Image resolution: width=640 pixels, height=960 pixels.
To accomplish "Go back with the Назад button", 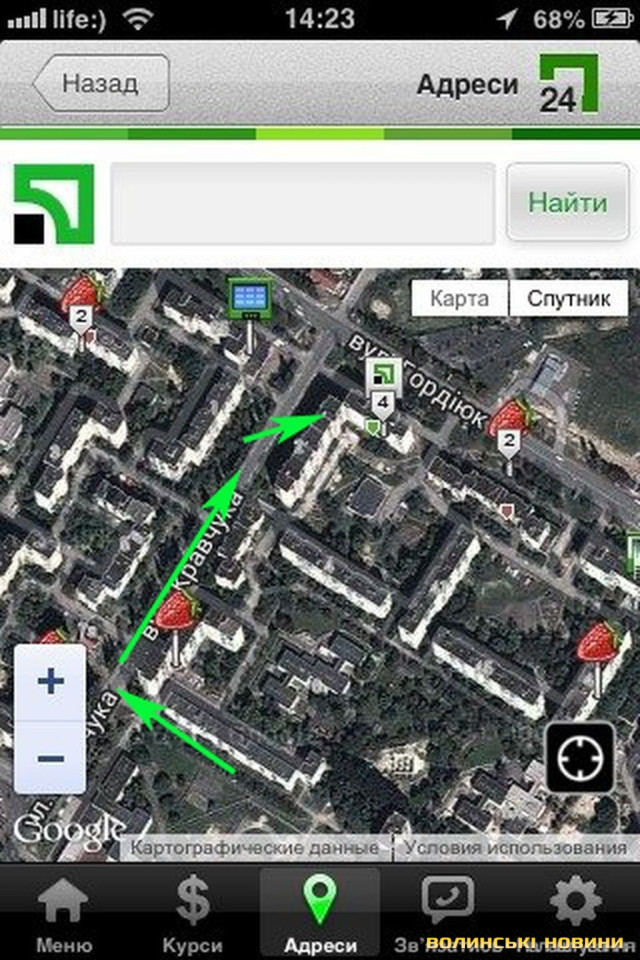I will point(100,83).
